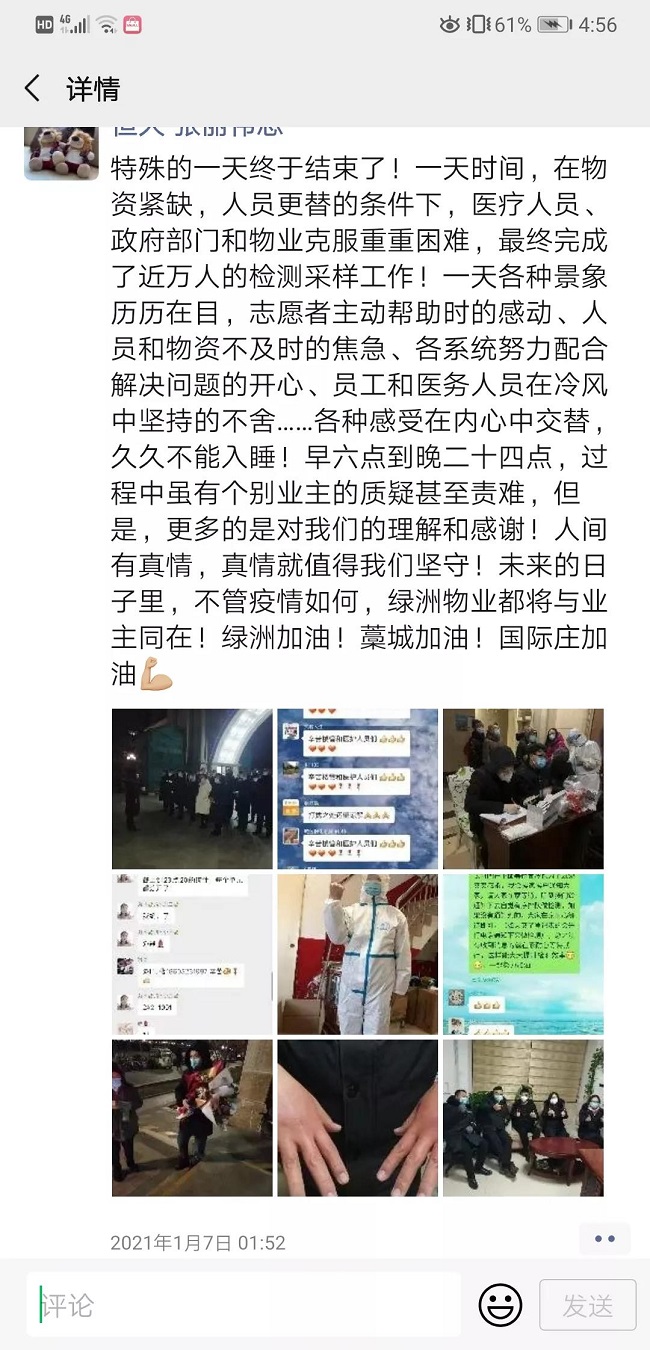
Task: Tap the 发送 send button
Action: pyautogui.click(x=587, y=1305)
